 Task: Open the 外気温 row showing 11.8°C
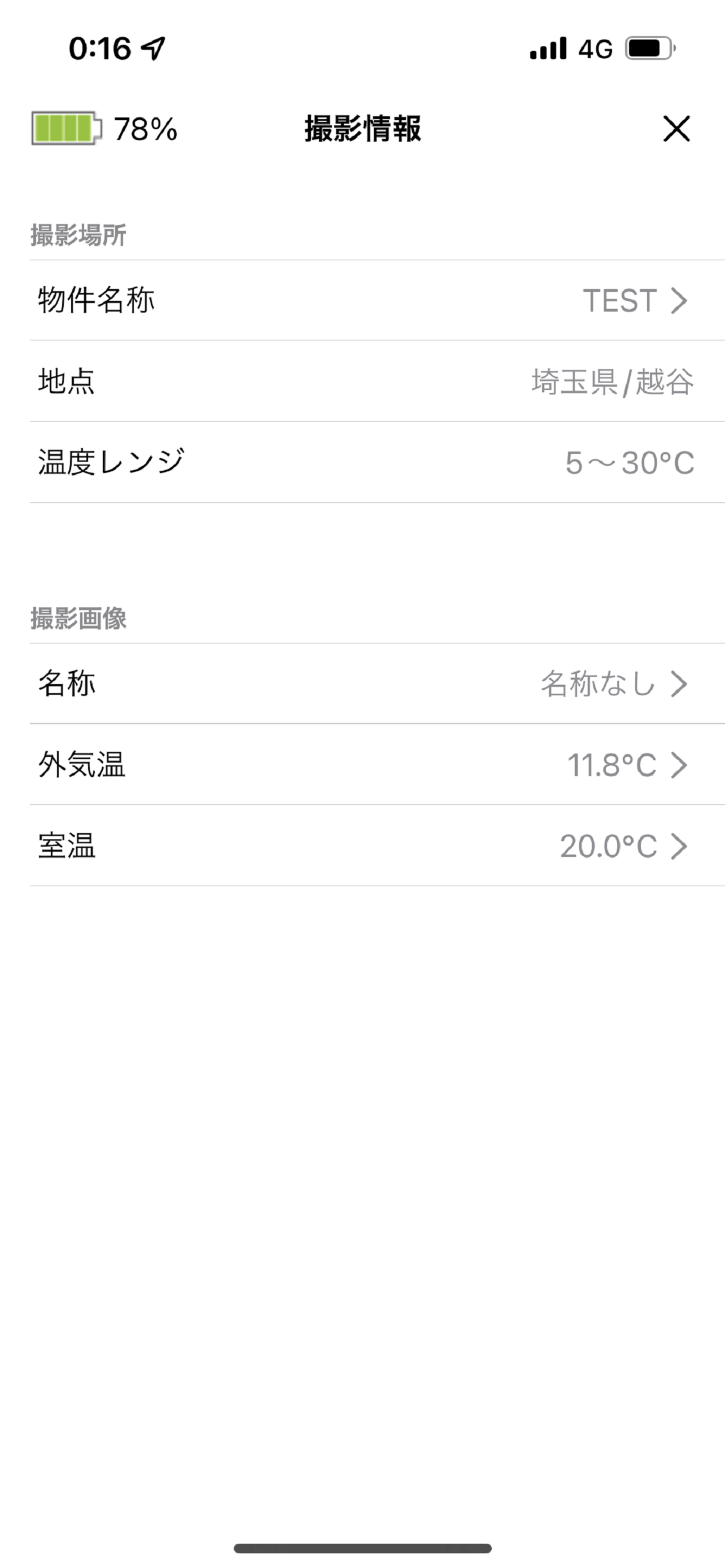tap(377, 764)
